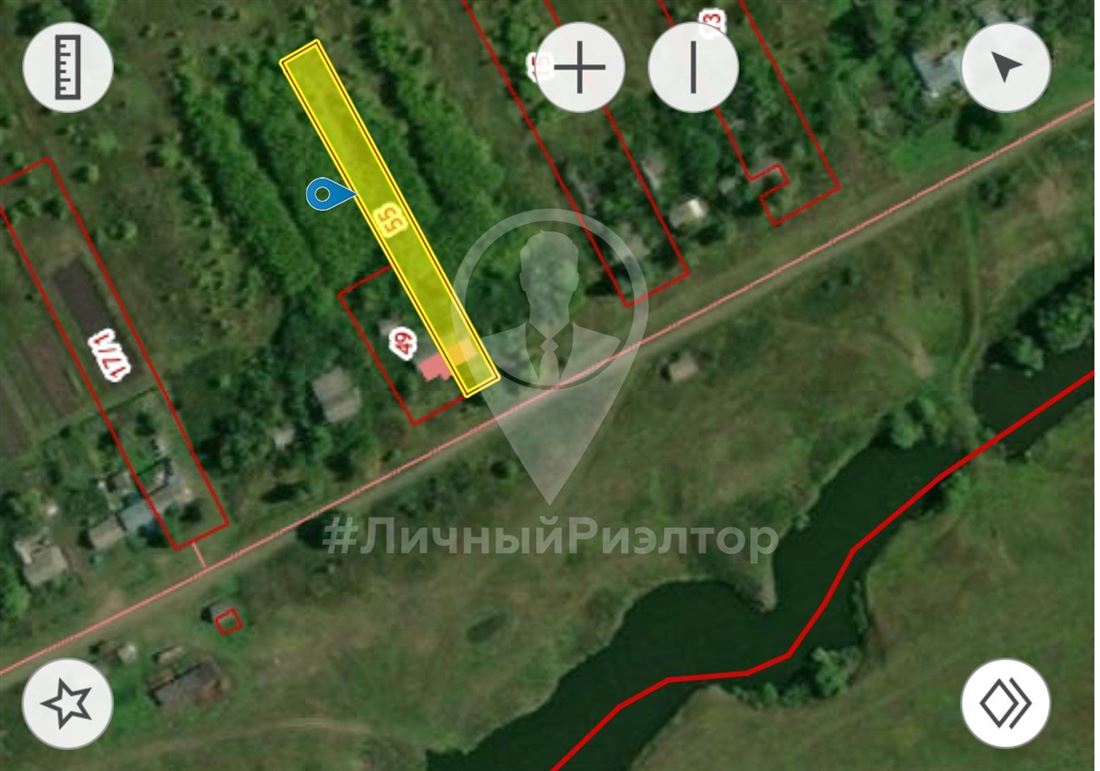Open the map layers selector
1100x771 pixels.
pos(1005,704)
